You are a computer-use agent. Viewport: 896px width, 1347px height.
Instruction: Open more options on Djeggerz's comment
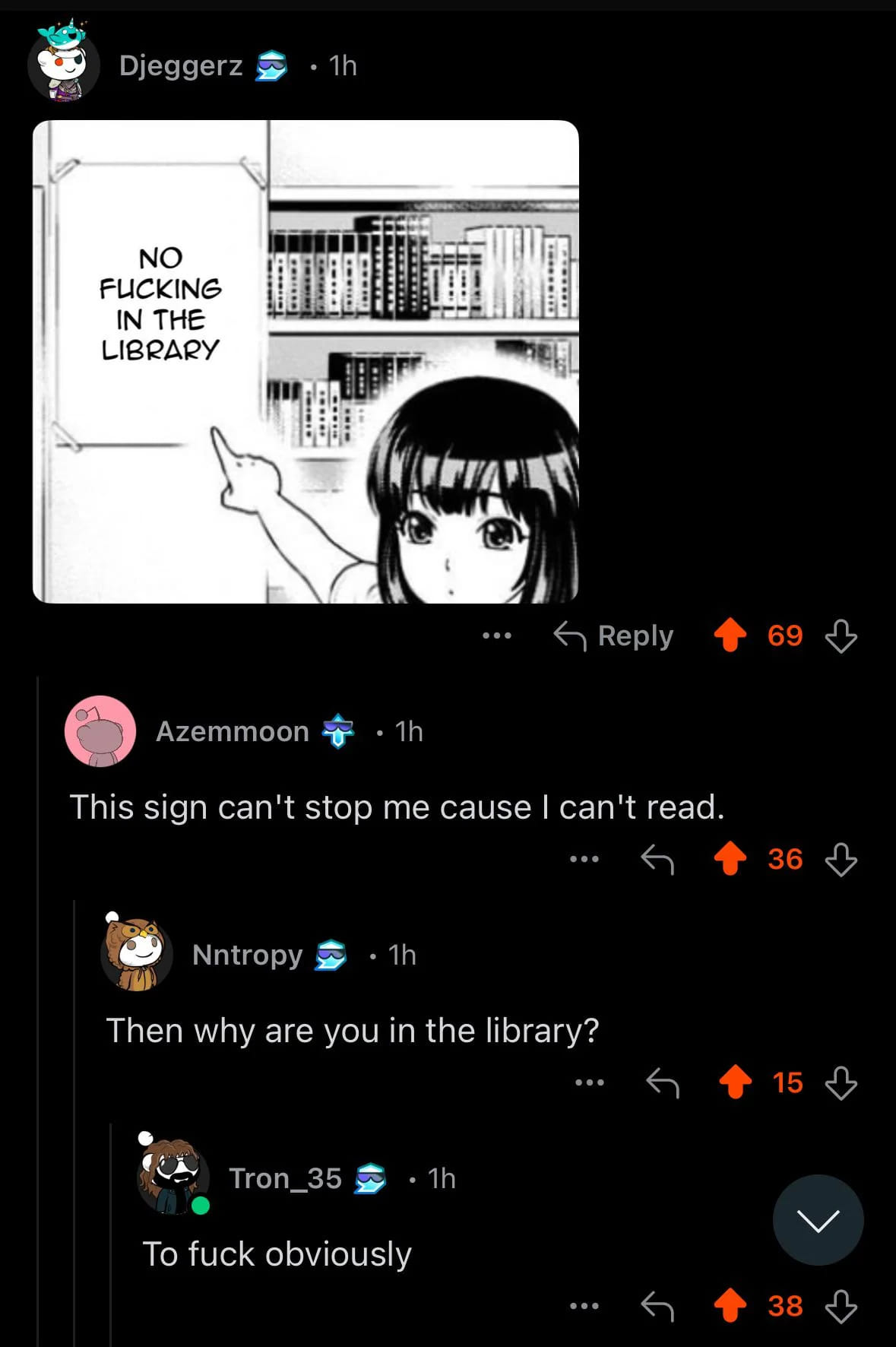pos(497,635)
